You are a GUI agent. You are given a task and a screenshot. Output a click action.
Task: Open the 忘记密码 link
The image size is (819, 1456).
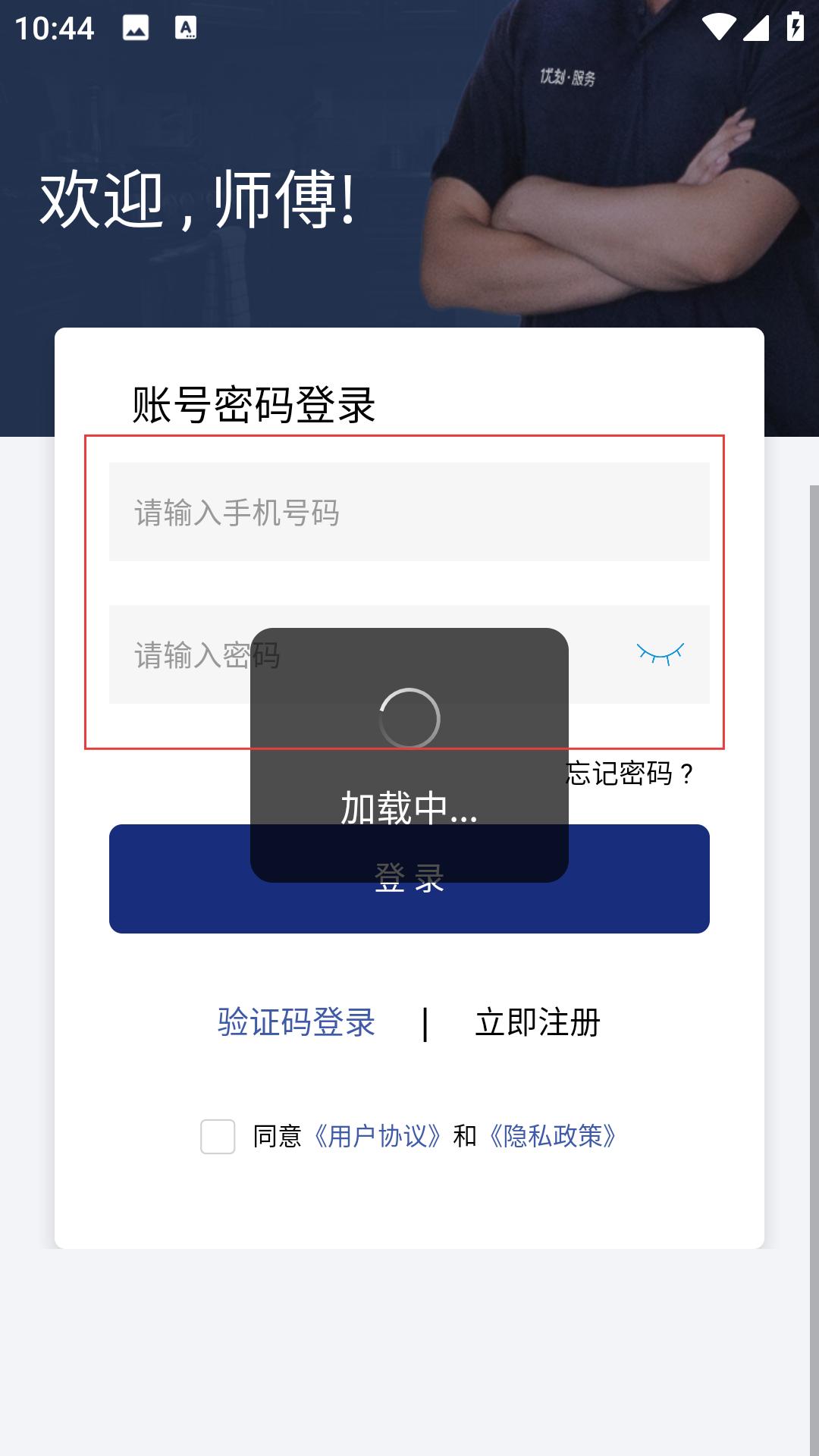coord(631,773)
